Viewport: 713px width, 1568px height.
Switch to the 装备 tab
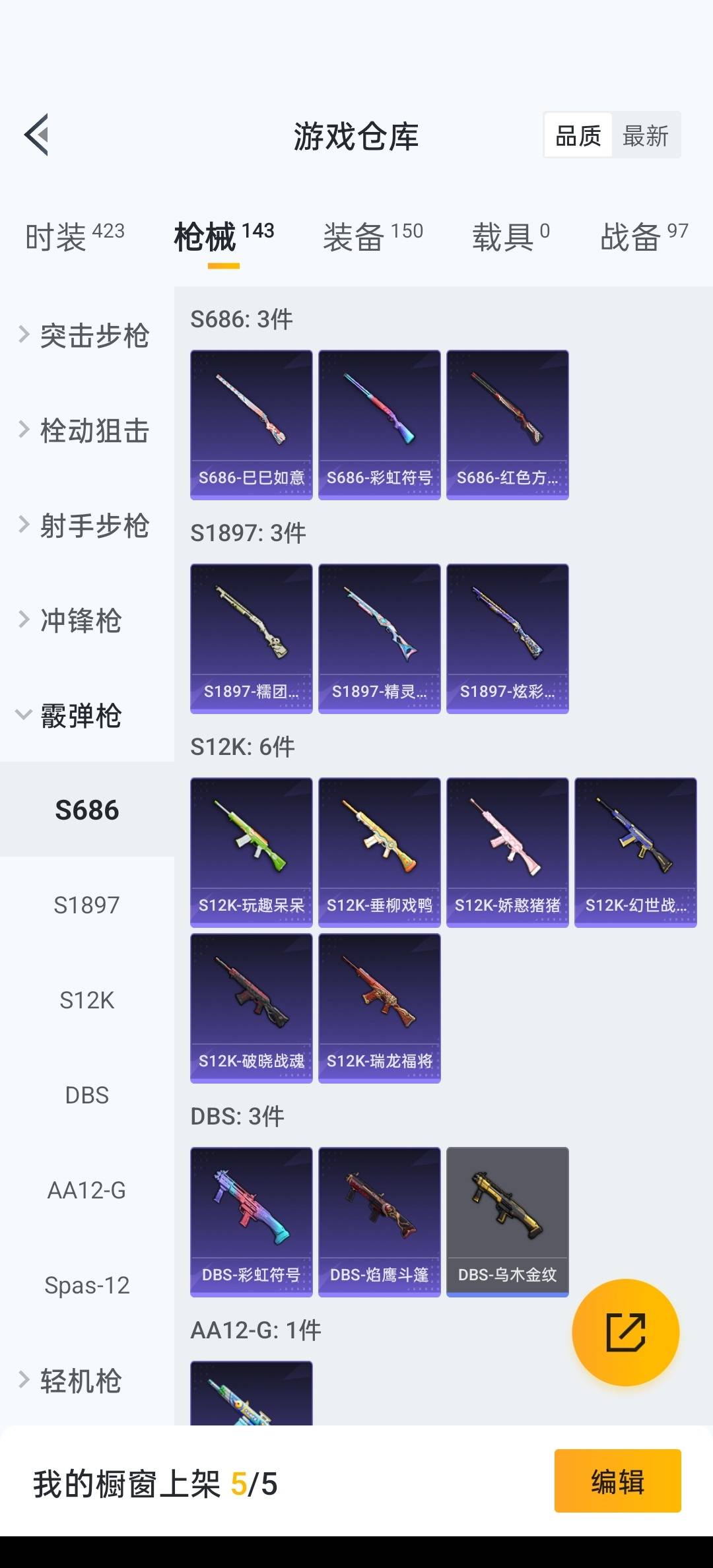(x=372, y=237)
